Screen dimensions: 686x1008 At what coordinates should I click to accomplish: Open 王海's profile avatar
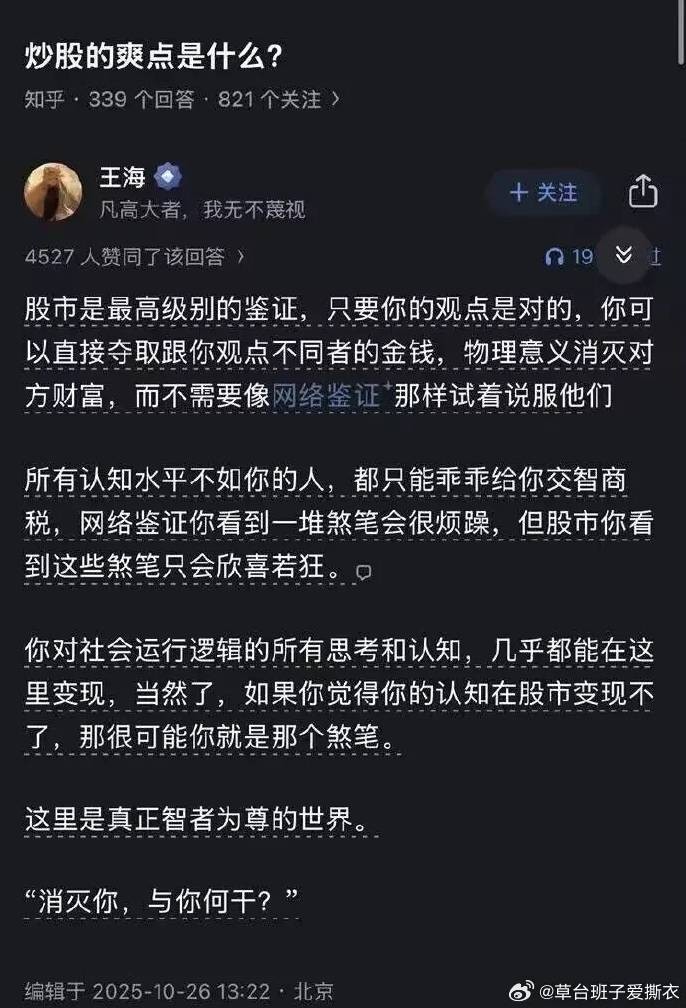click(53, 192)
